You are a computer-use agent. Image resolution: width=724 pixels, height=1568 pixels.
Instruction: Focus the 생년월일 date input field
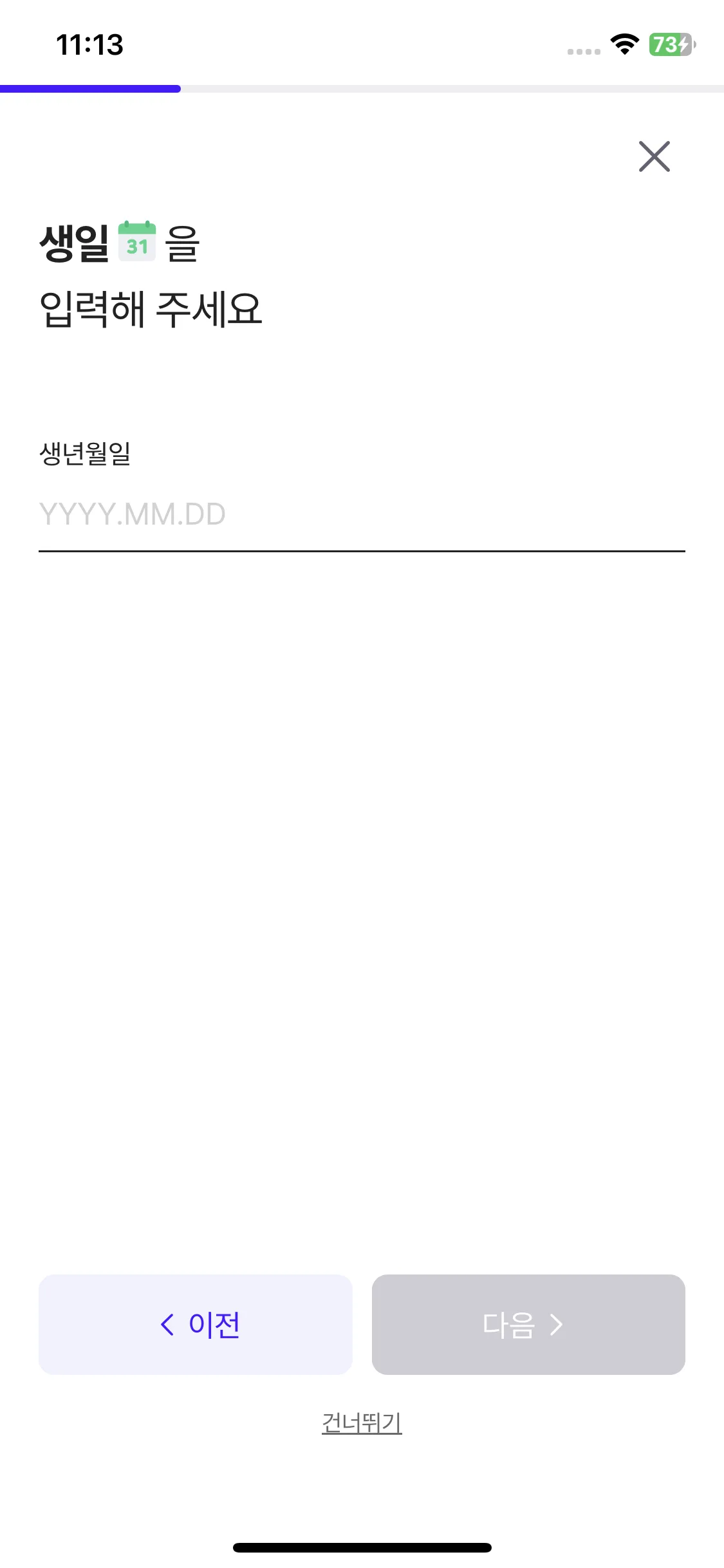pos(360,515)
